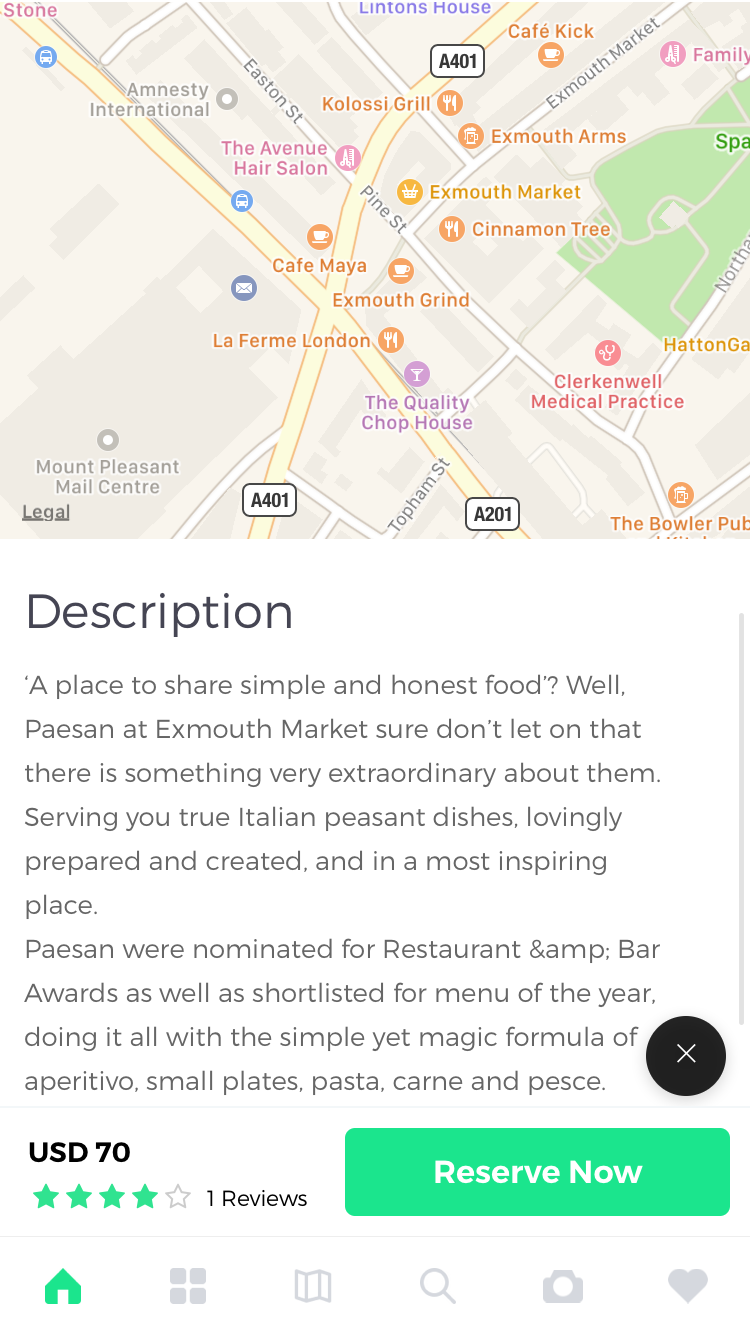
Task: Open the search tab
Action: [x=437, y=1286]
